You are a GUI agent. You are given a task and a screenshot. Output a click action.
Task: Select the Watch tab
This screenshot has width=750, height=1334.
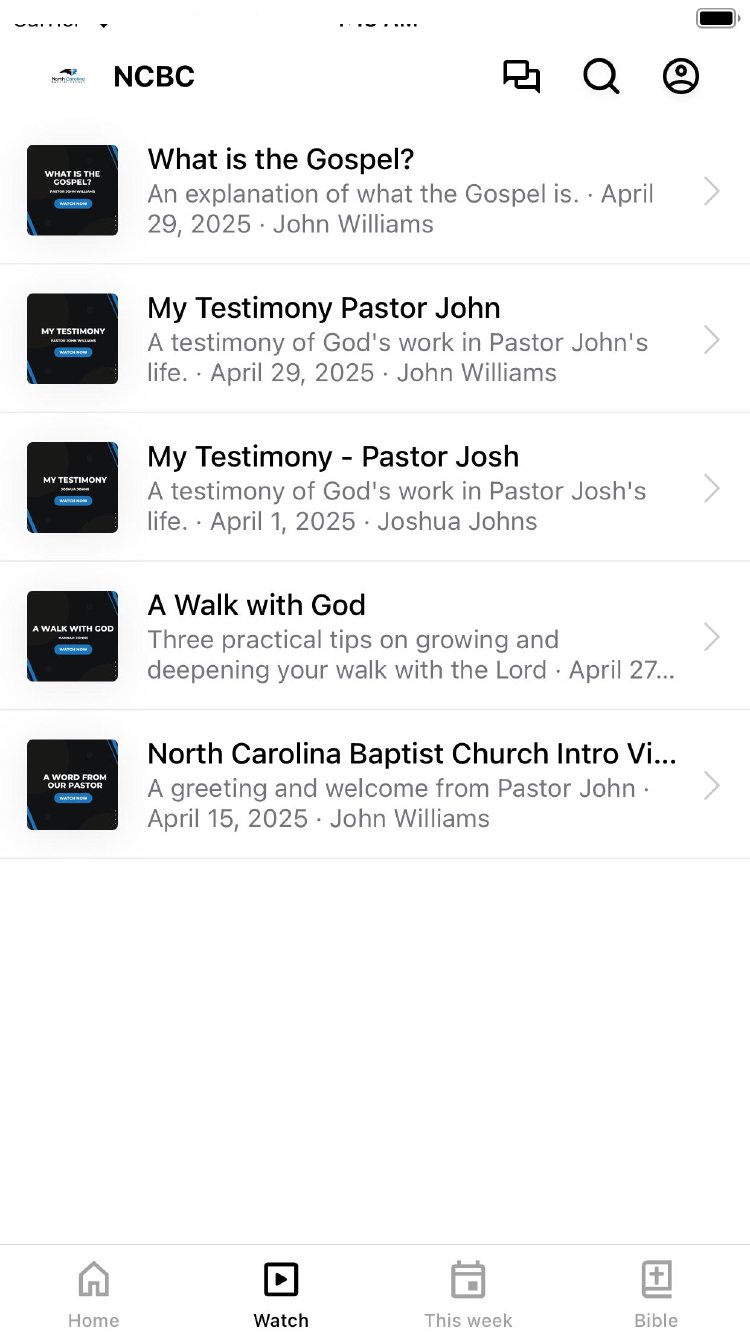point(281,1292)
